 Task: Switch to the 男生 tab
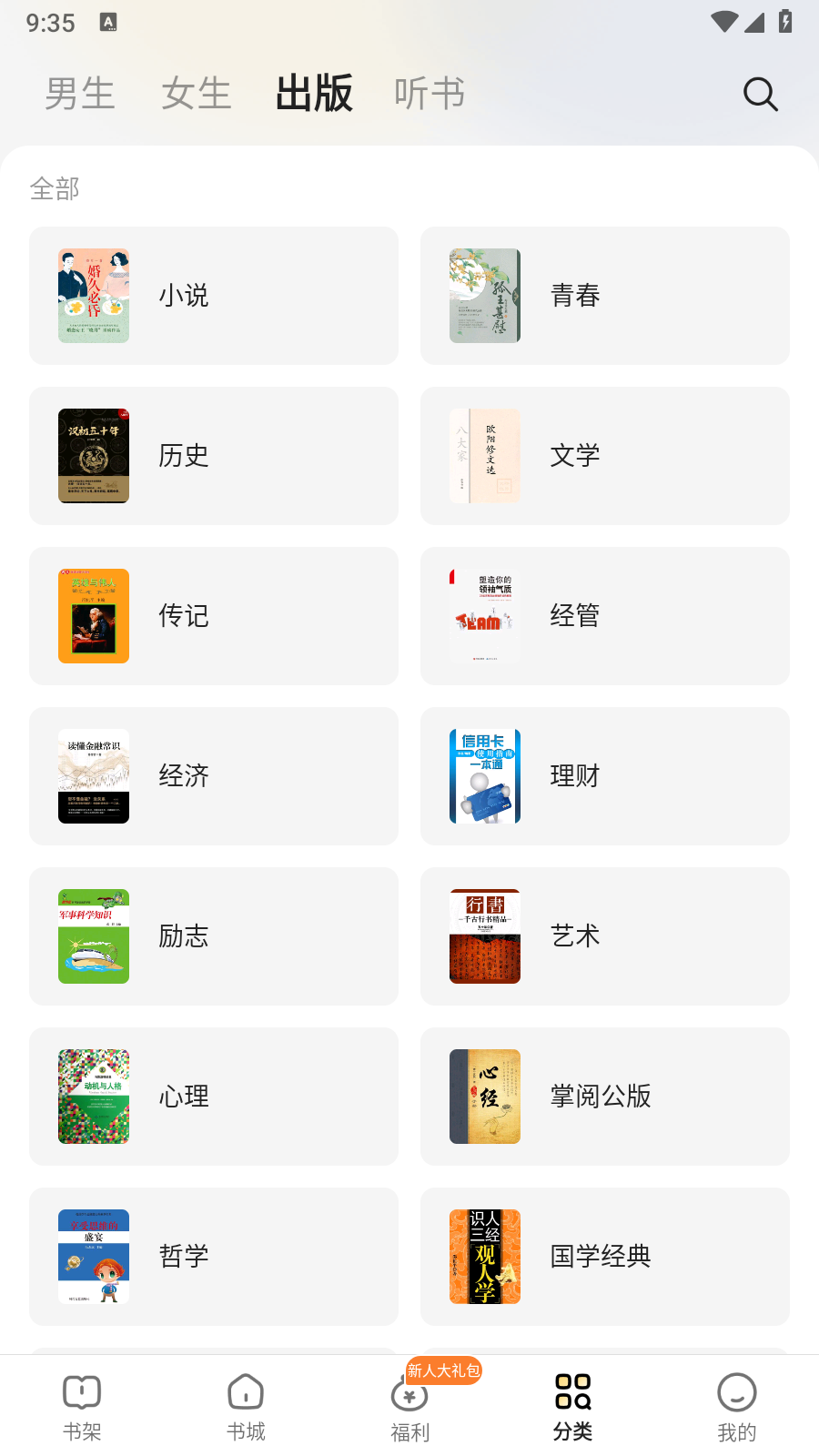click(x=80, y=93)
